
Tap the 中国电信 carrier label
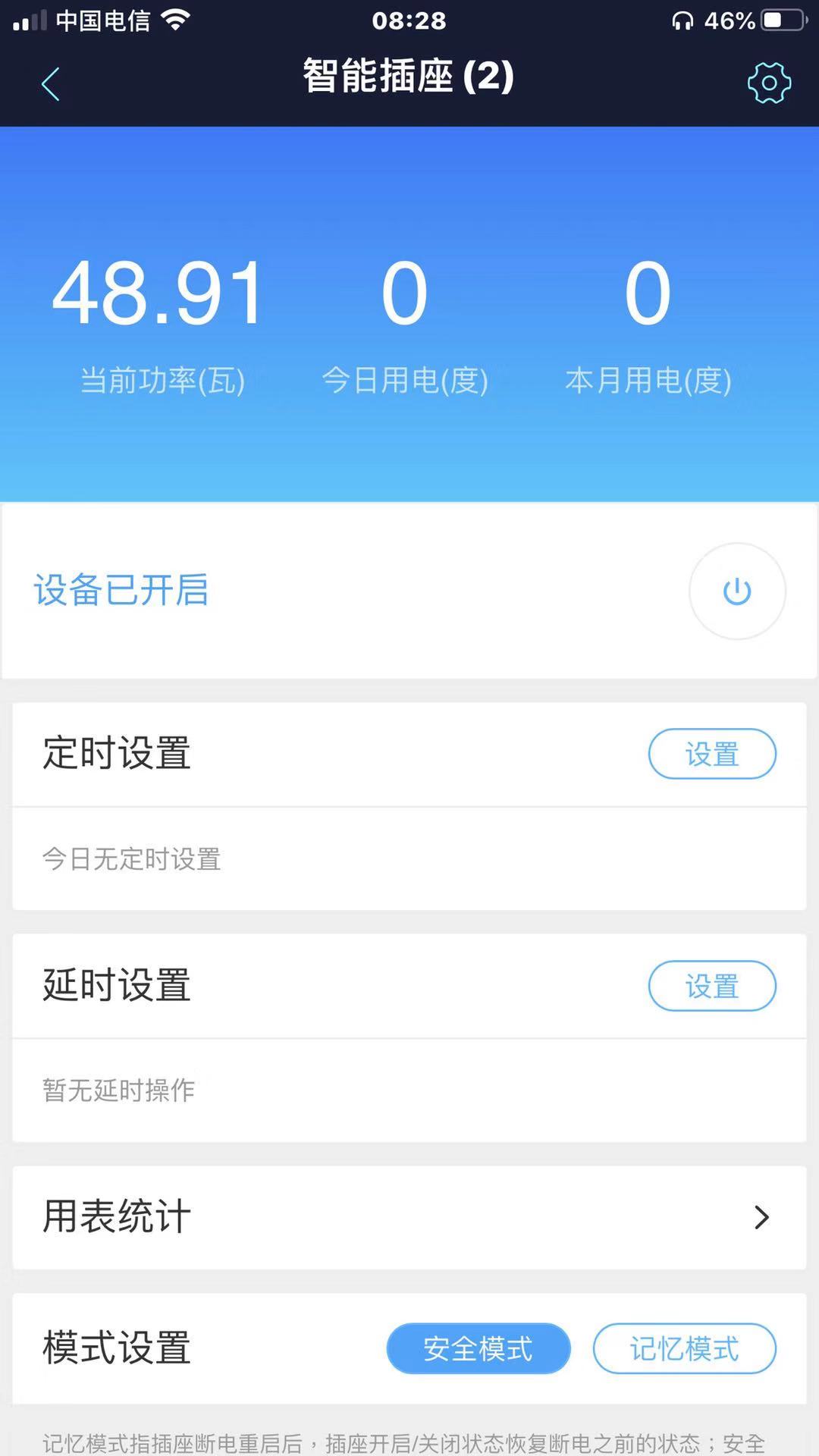click(x=102, y=20)
